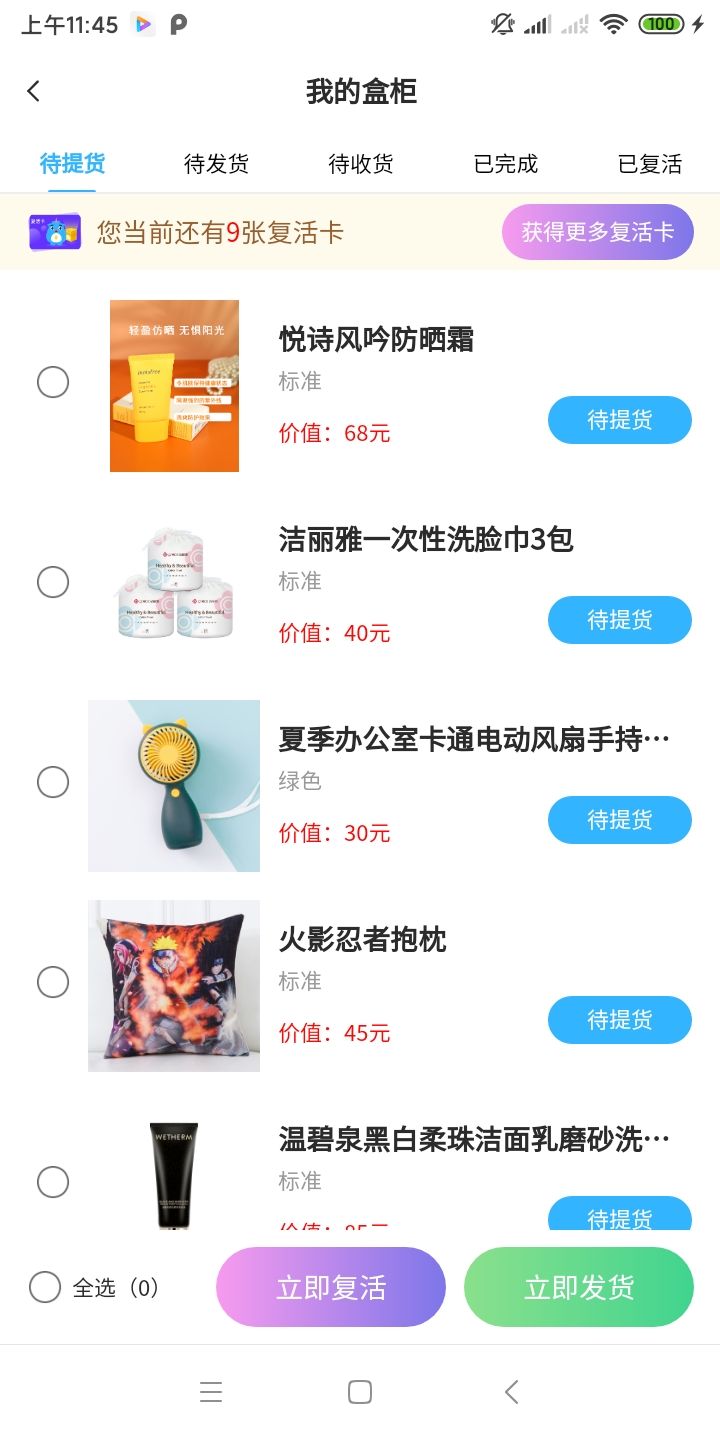
Task: Switch to the 待收货 tab
Action: [361, 164]
